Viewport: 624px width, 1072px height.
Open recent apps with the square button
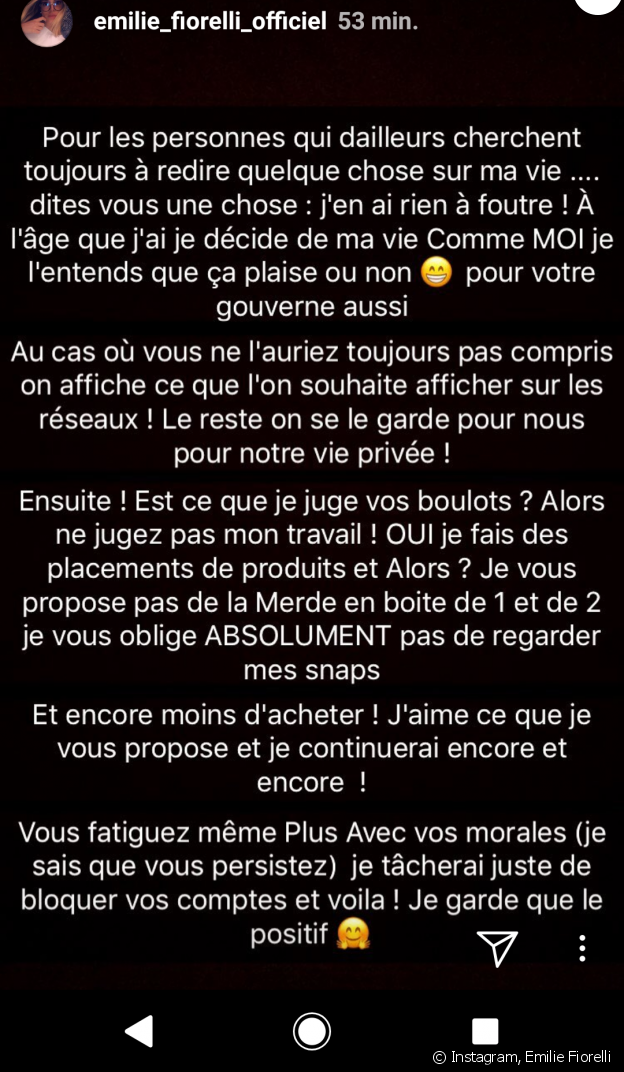485,1031
